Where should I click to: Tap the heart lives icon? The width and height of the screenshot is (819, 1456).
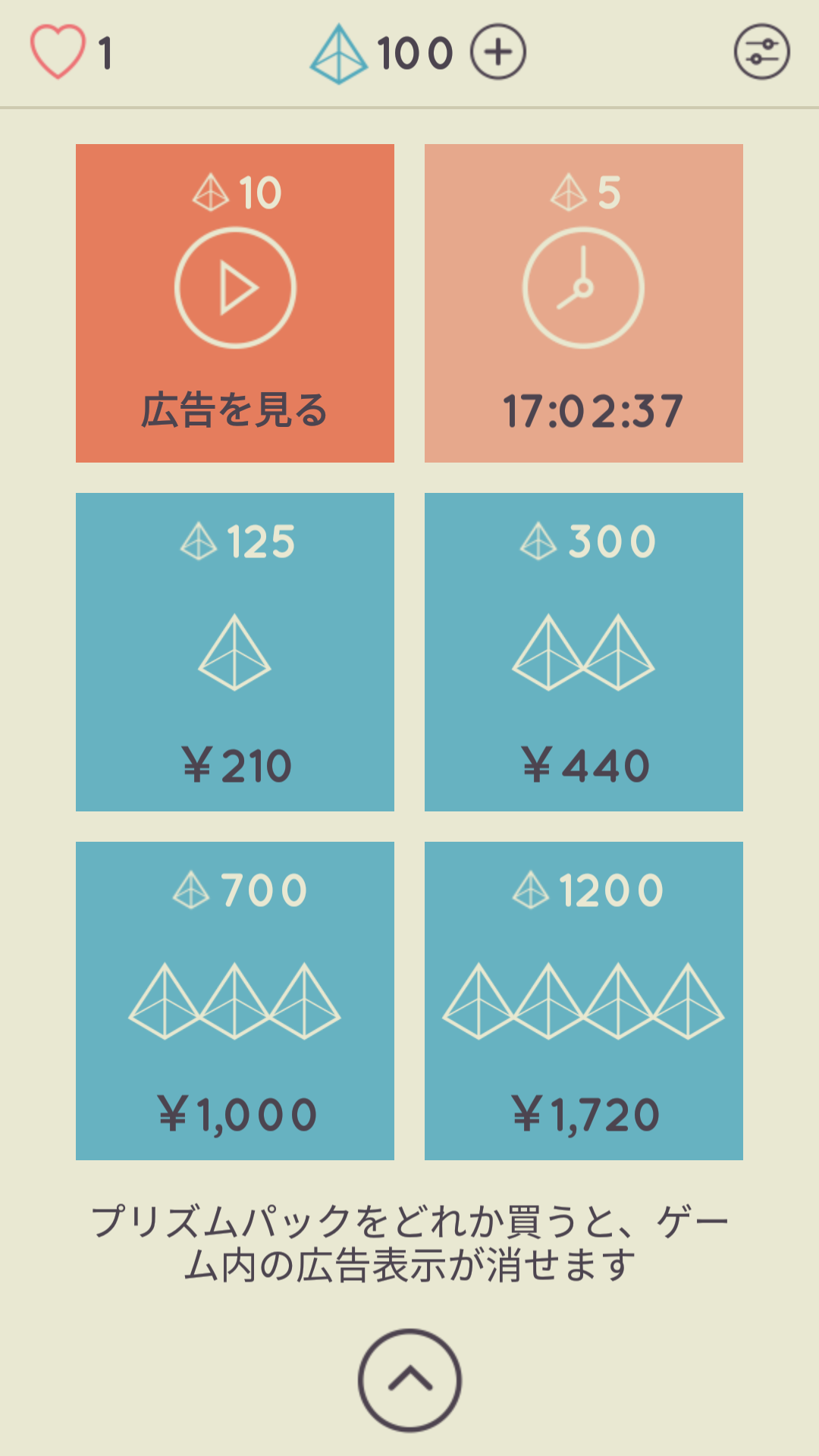[58, 52]
